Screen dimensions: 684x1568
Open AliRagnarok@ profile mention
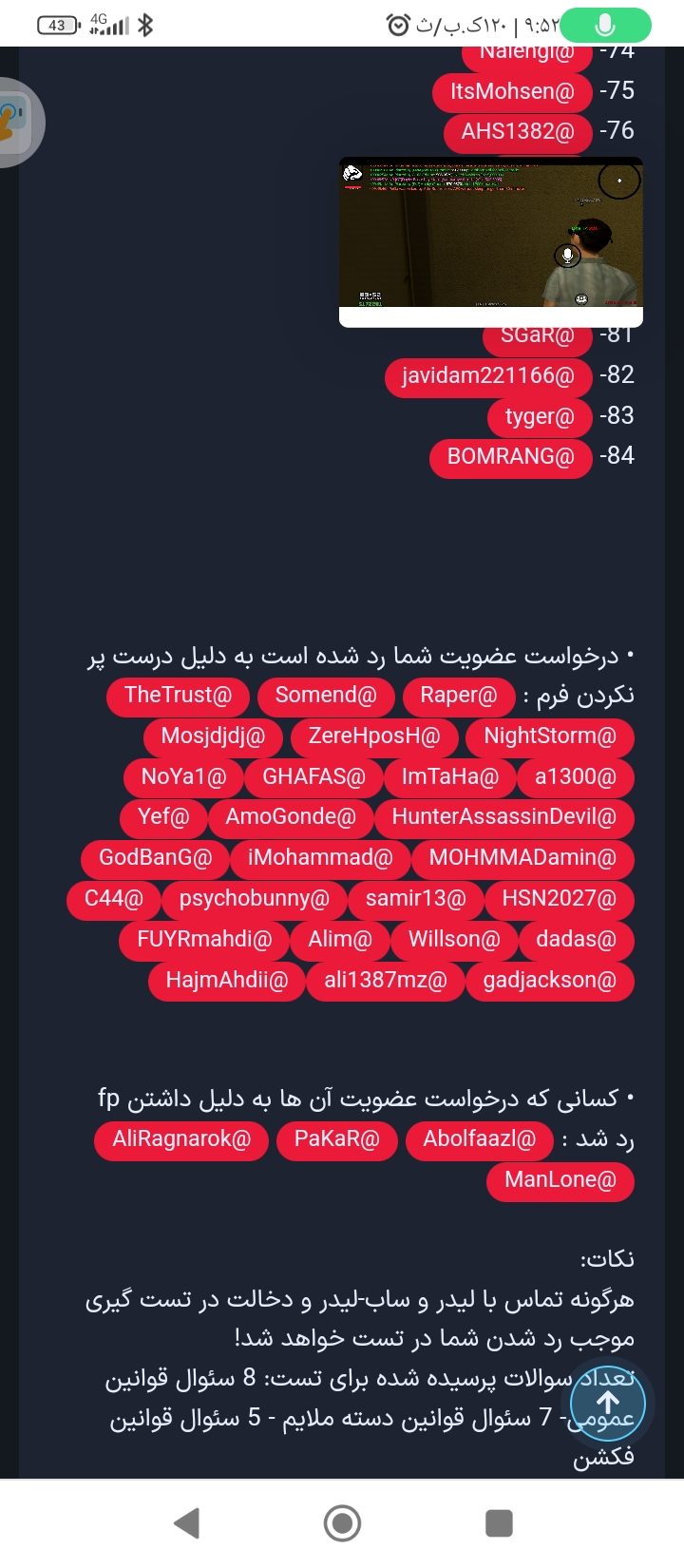[x=181, y=1139]
